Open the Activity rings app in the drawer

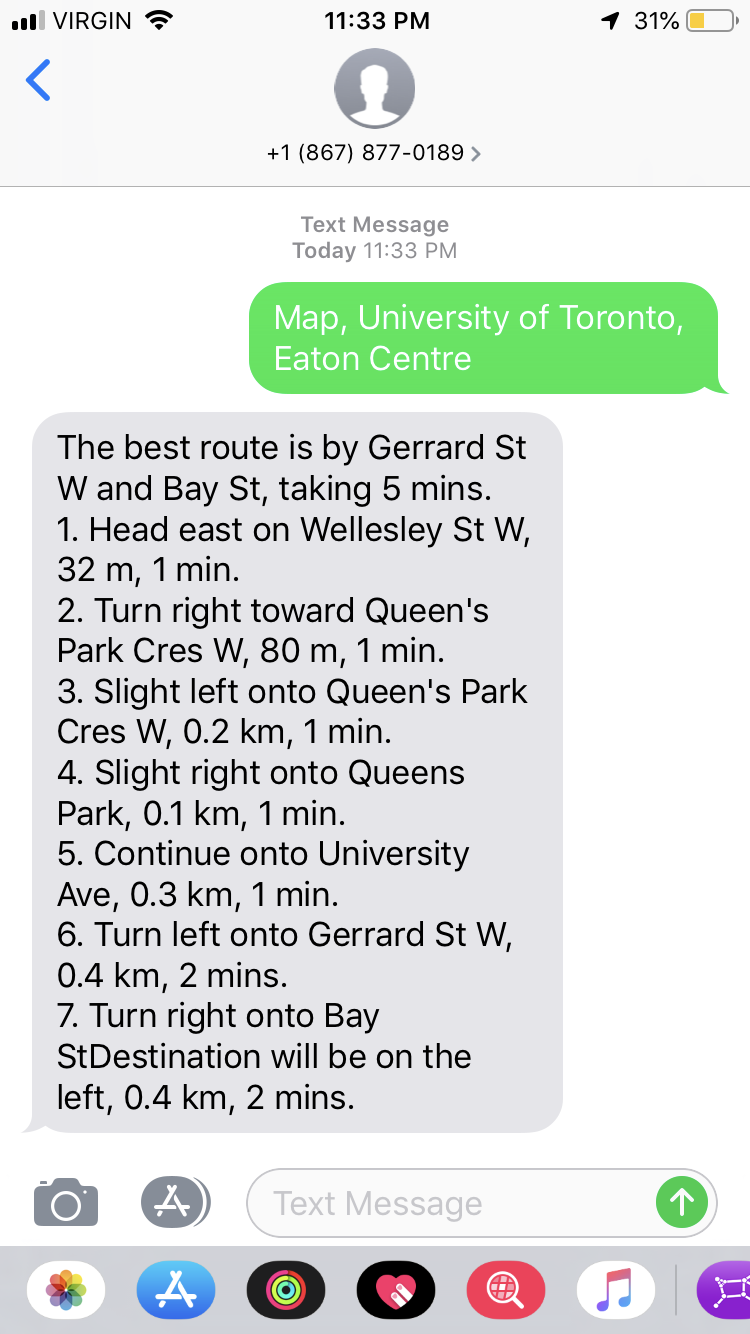(286, 1289)
